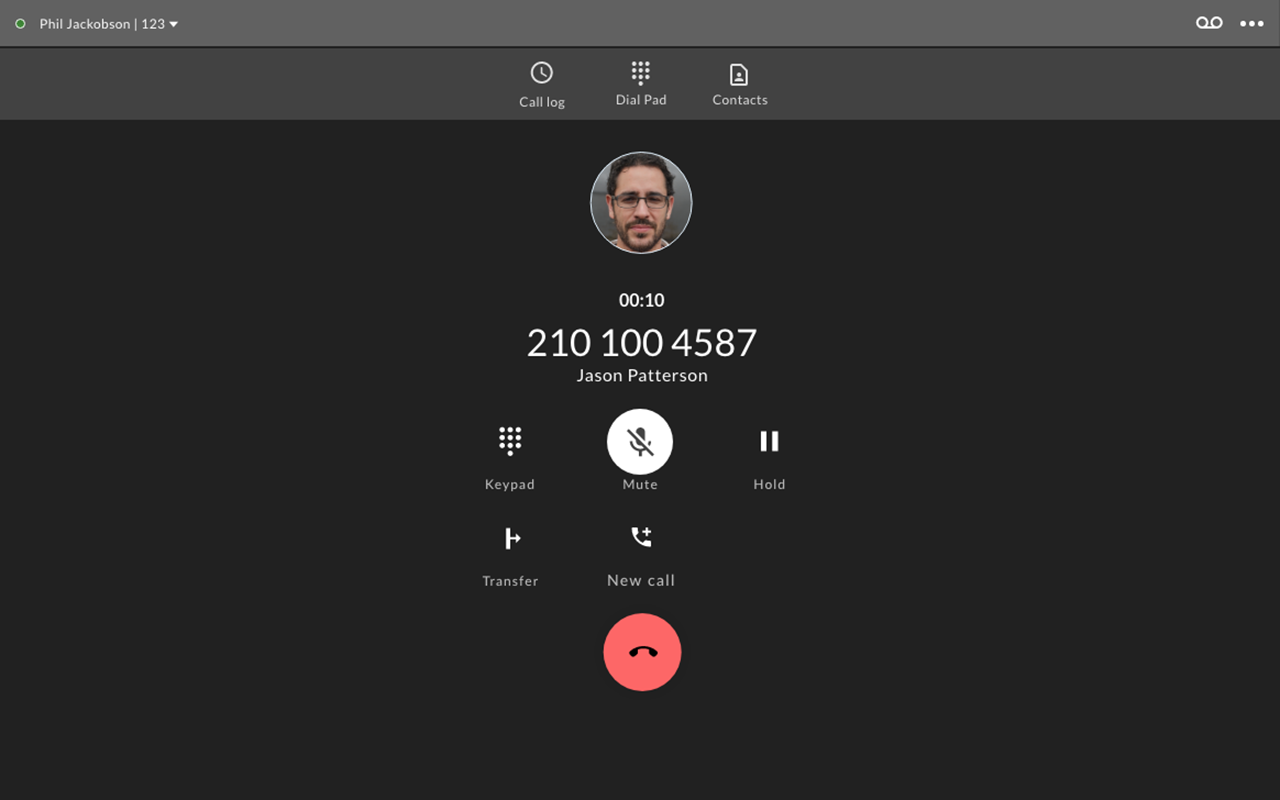Transfer the call to someone else
Image resolution: width=1280 pixels, height=800 pixels.
pyautogui.click(x=511, y=540)
